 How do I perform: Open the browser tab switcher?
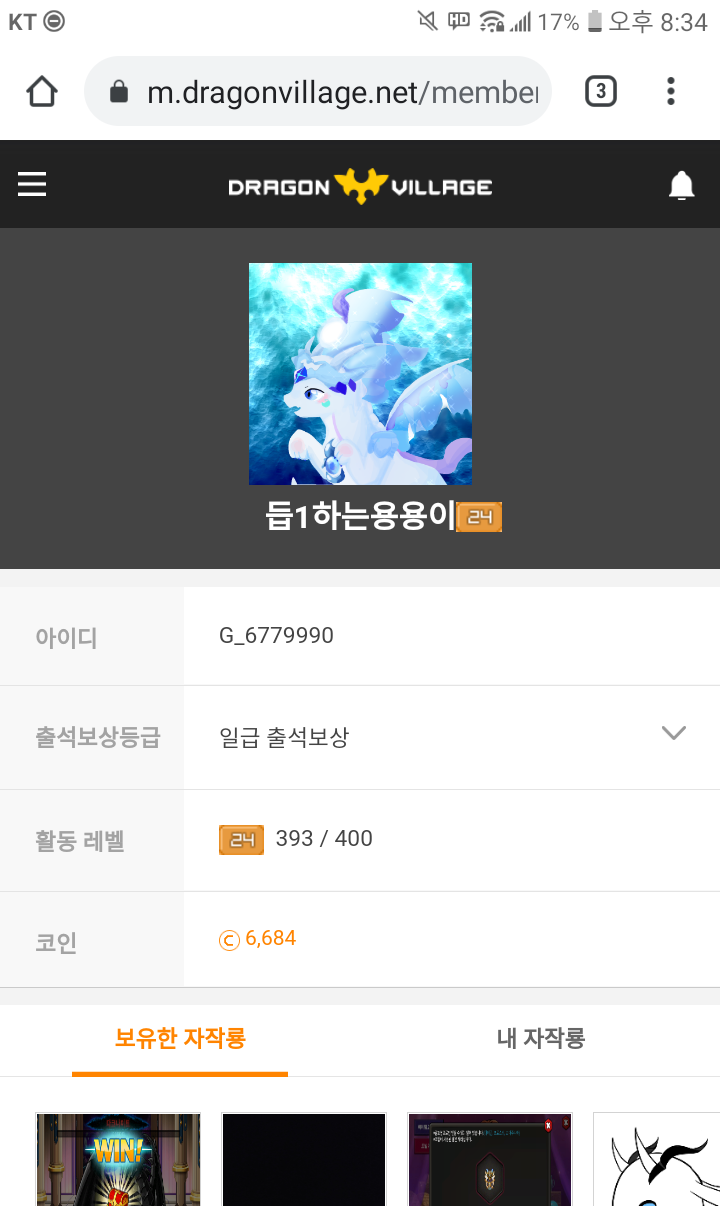click(x=600, y=92)
